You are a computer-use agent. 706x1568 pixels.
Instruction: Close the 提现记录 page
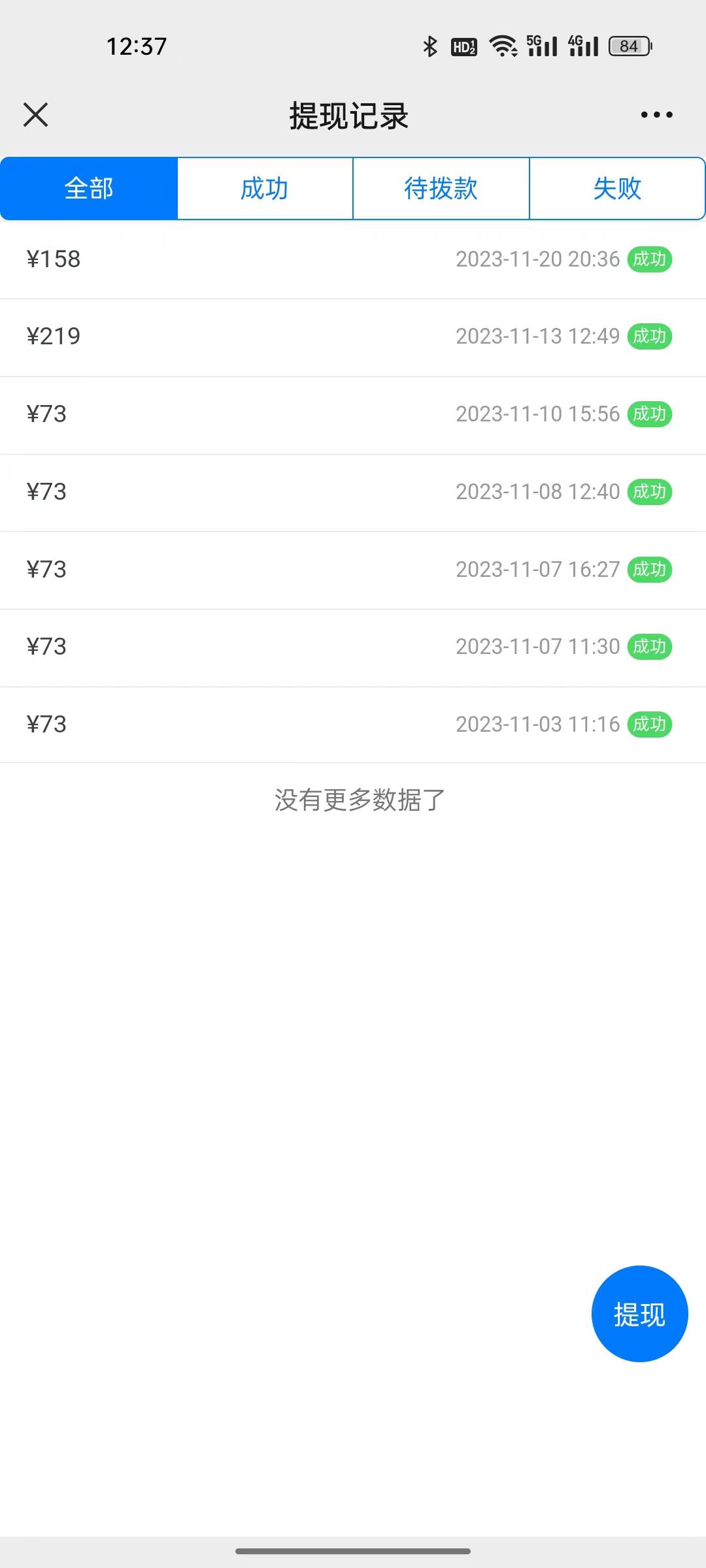pyautogui.click(x=36, y=115)
